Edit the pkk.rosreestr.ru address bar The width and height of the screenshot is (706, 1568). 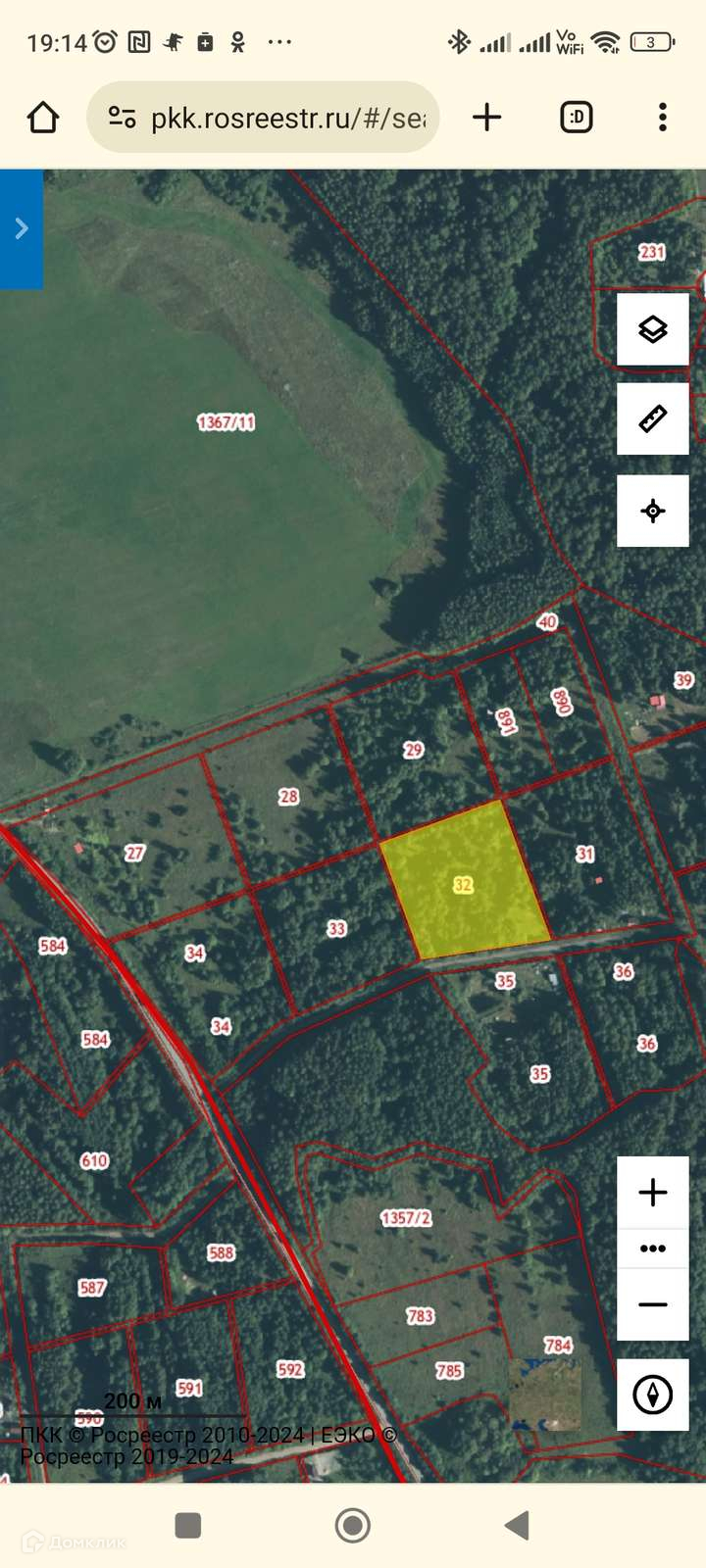(x=284, y=119)
